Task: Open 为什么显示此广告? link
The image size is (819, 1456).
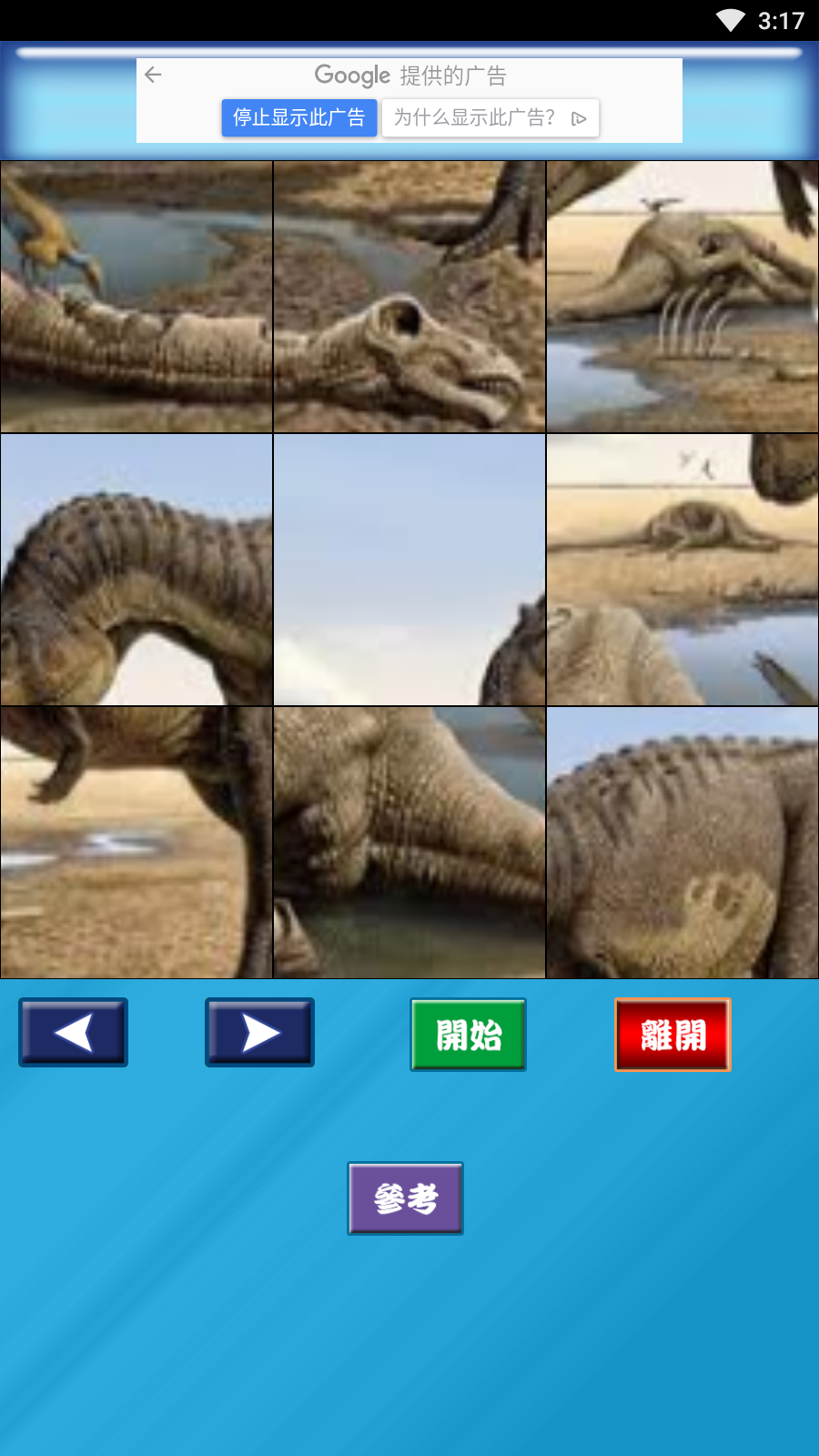Action: point(490,118)
